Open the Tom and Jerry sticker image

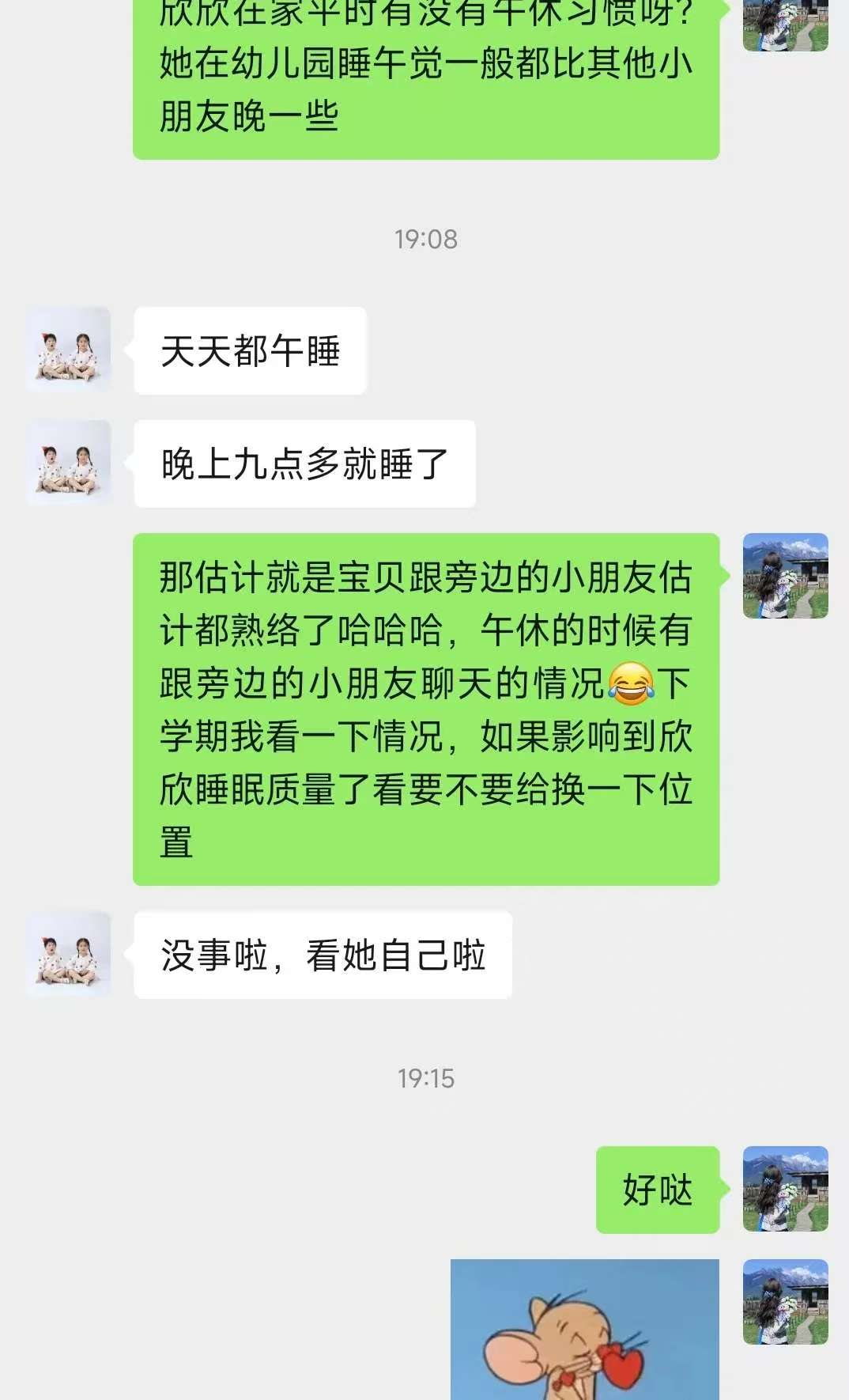pyautogui.click(x=584, y=1329)
